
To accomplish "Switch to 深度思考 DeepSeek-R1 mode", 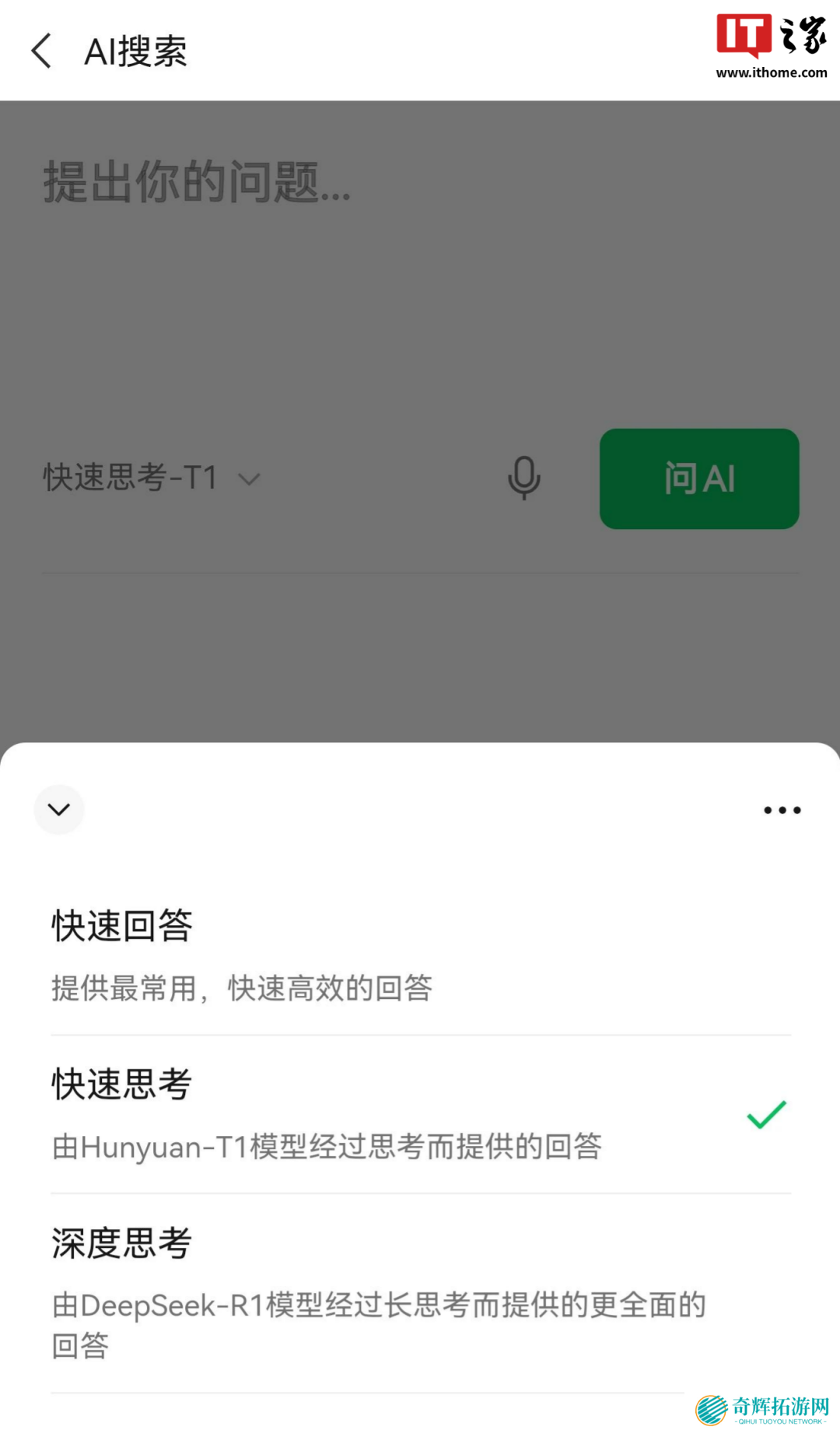I will pyautogui.click(x=420, y=1292).
